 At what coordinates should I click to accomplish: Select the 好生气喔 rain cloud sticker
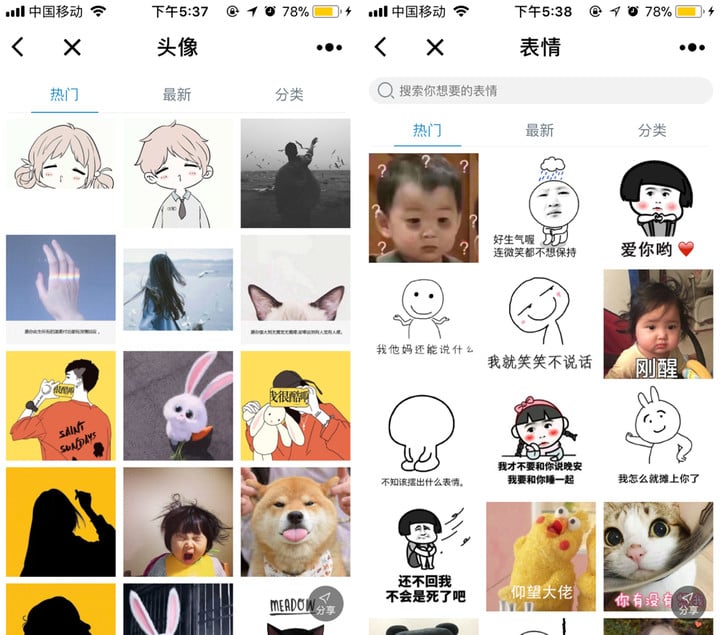pyautogui.click(x=540, y=208)
